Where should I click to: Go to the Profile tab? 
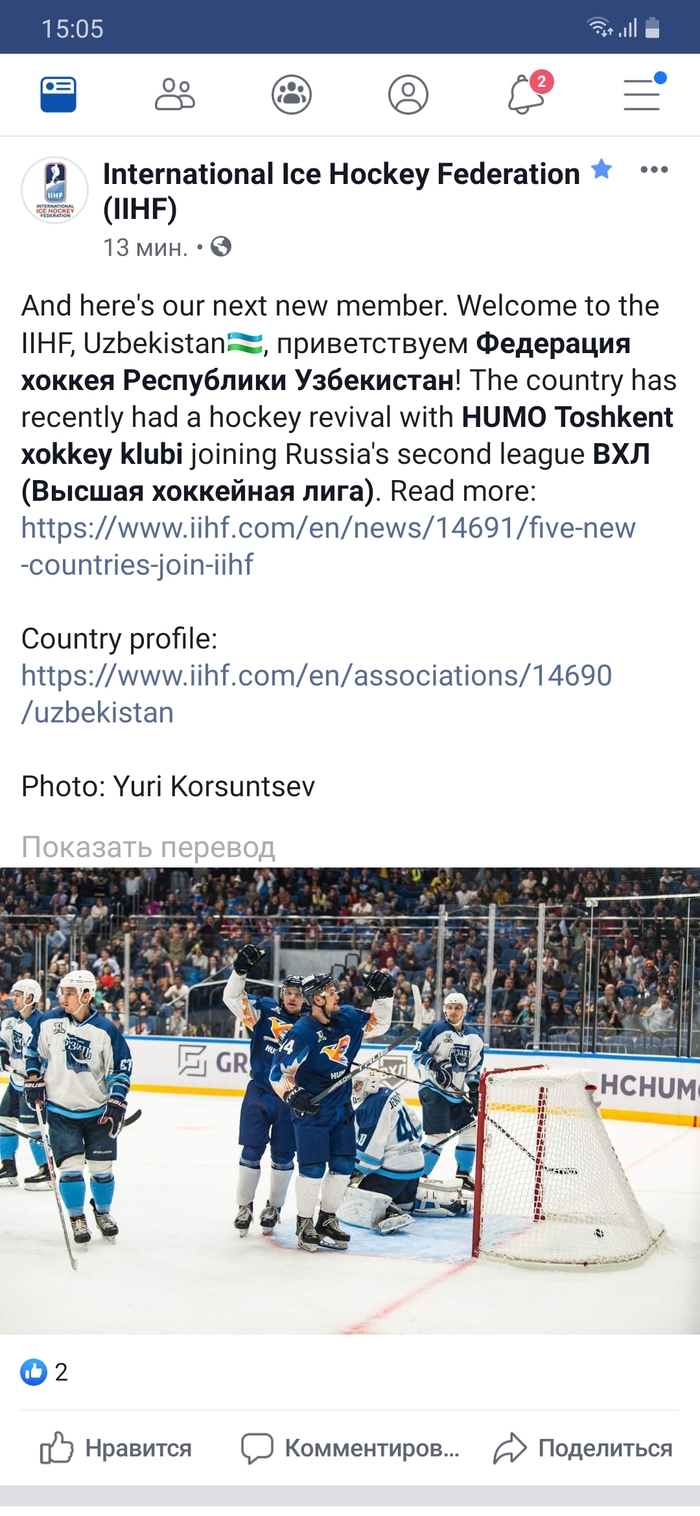pyautogui.click(x=408, y=95)
